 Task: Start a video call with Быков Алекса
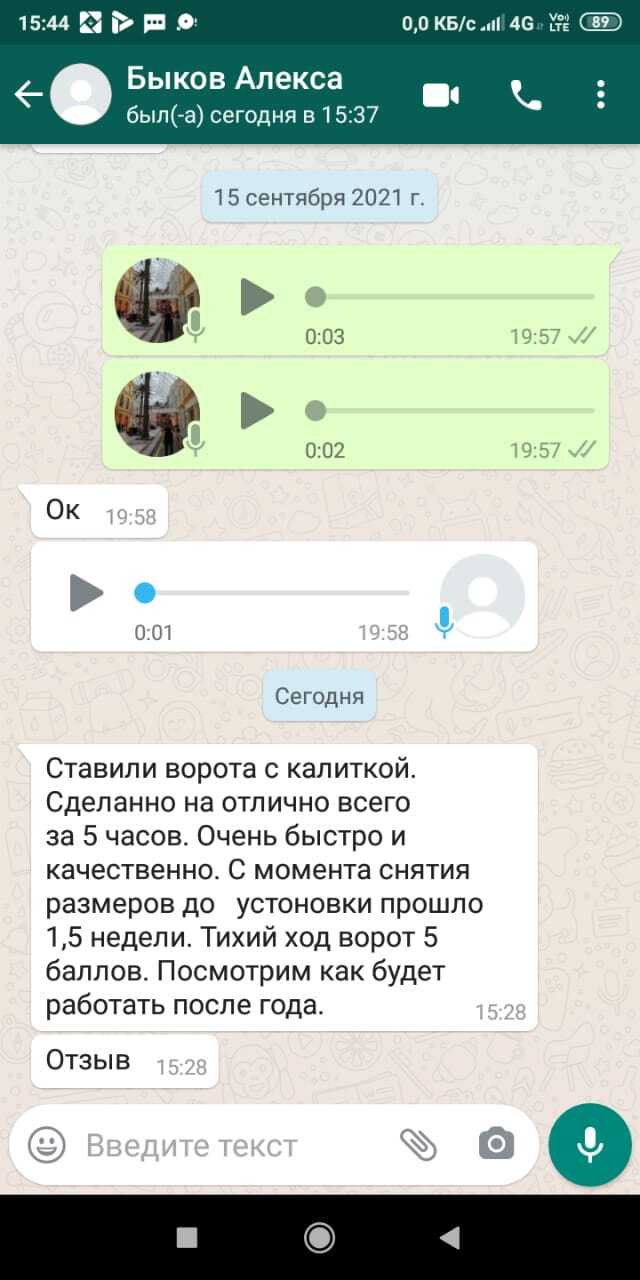pyautogui.click(x=441, y=95)
